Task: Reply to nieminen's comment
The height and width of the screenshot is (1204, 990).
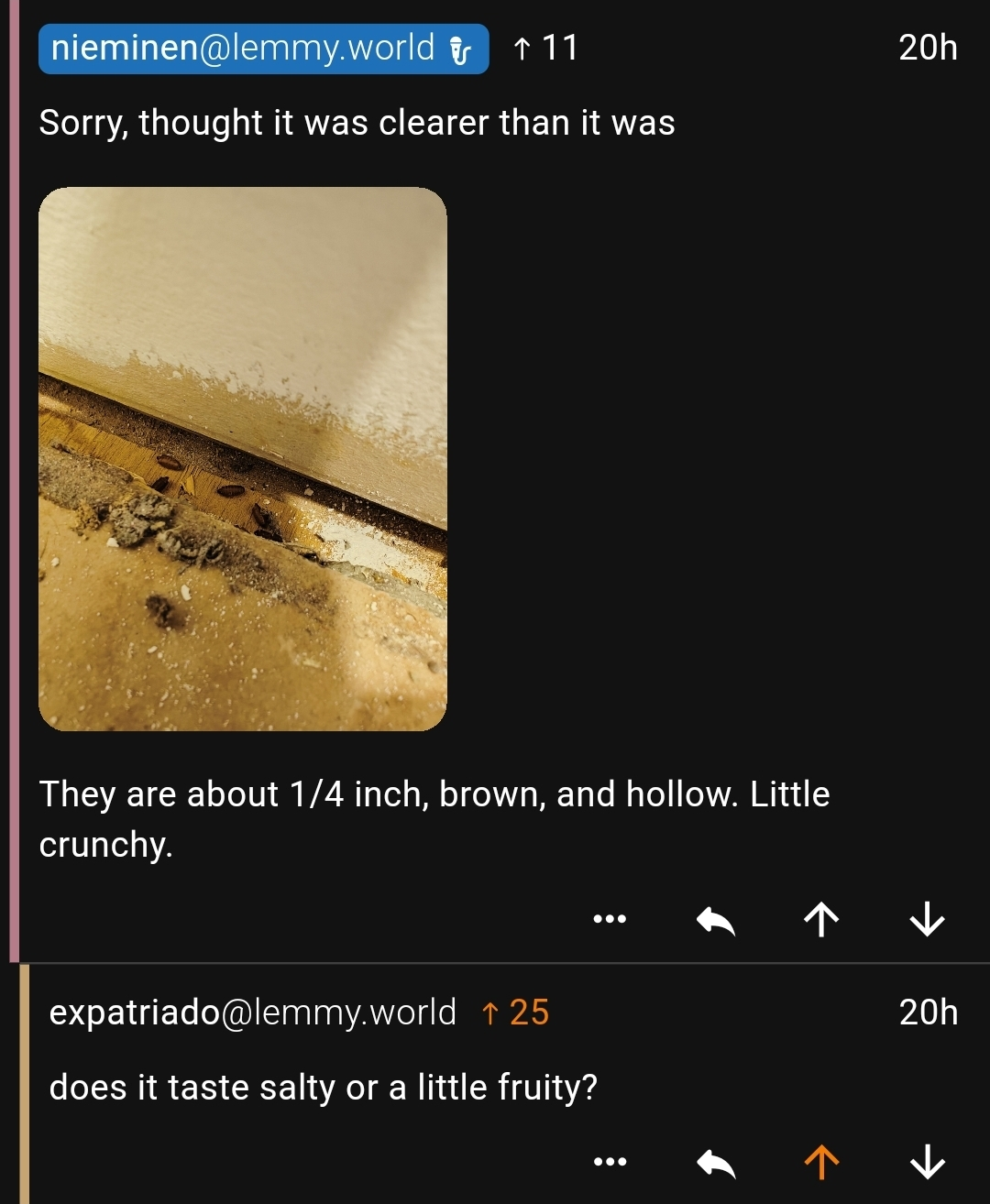Action: coord(716,920)
